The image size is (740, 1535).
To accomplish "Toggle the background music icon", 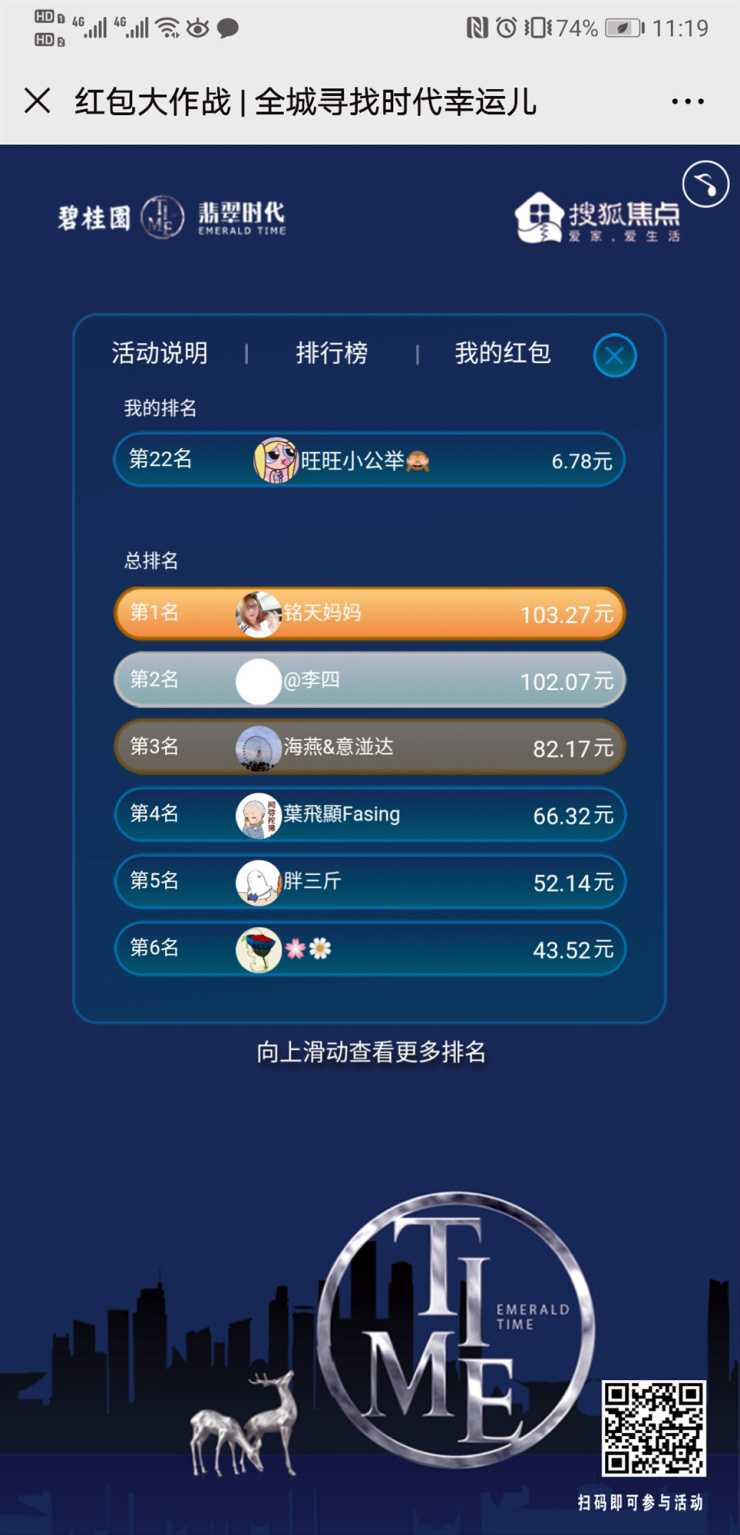I will pyautogui.click(x=705, y=185).
